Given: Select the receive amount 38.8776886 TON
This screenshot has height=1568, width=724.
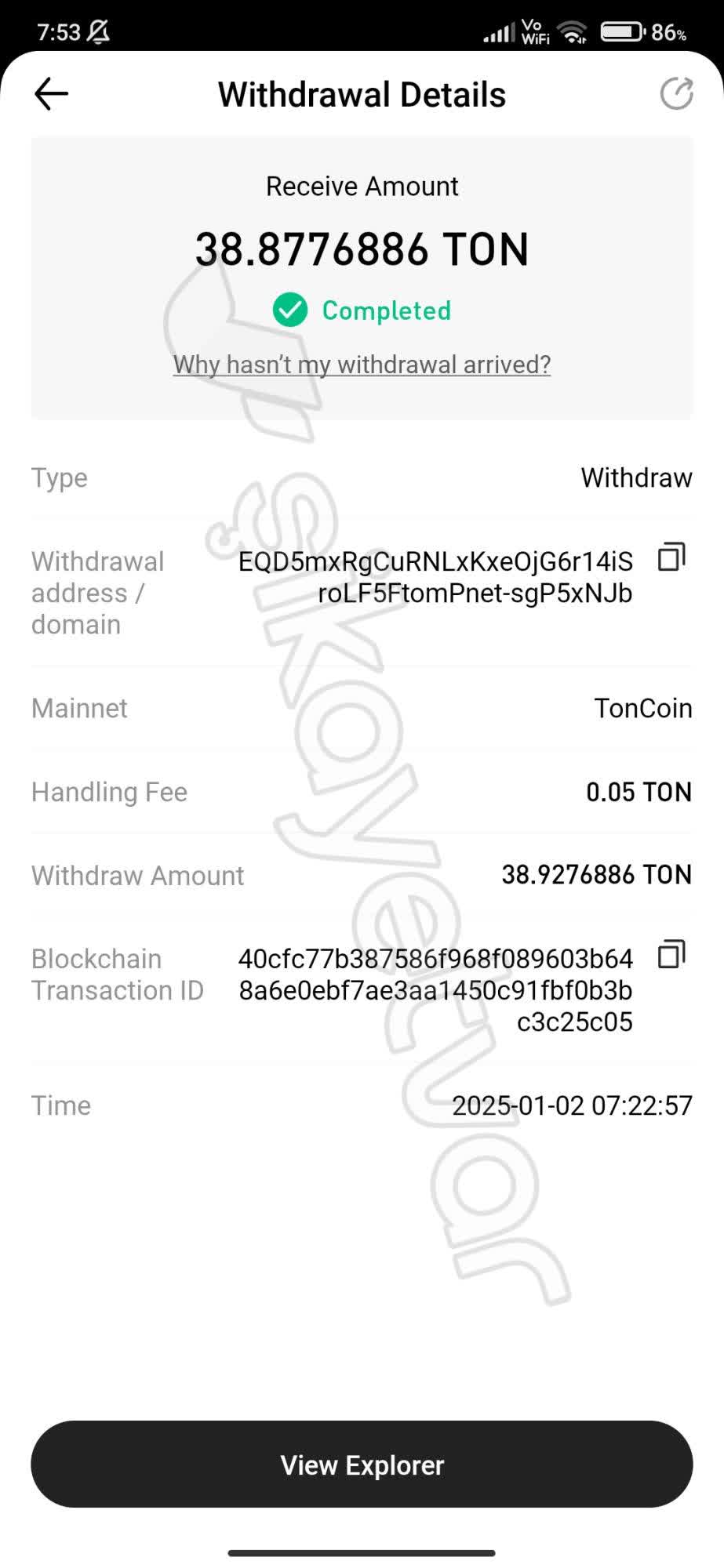Looking at the screenshot, I should point(362,249).
